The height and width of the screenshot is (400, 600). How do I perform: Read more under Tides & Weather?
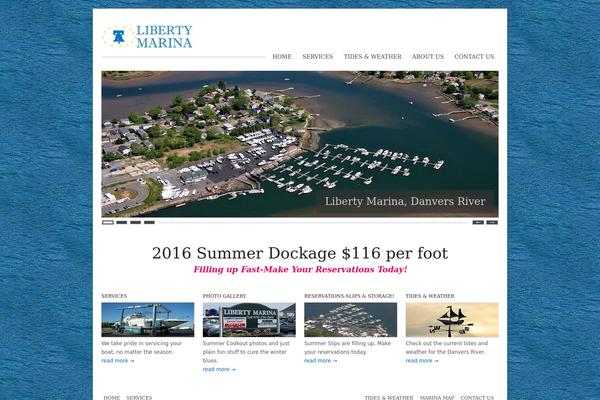(422, 361)
